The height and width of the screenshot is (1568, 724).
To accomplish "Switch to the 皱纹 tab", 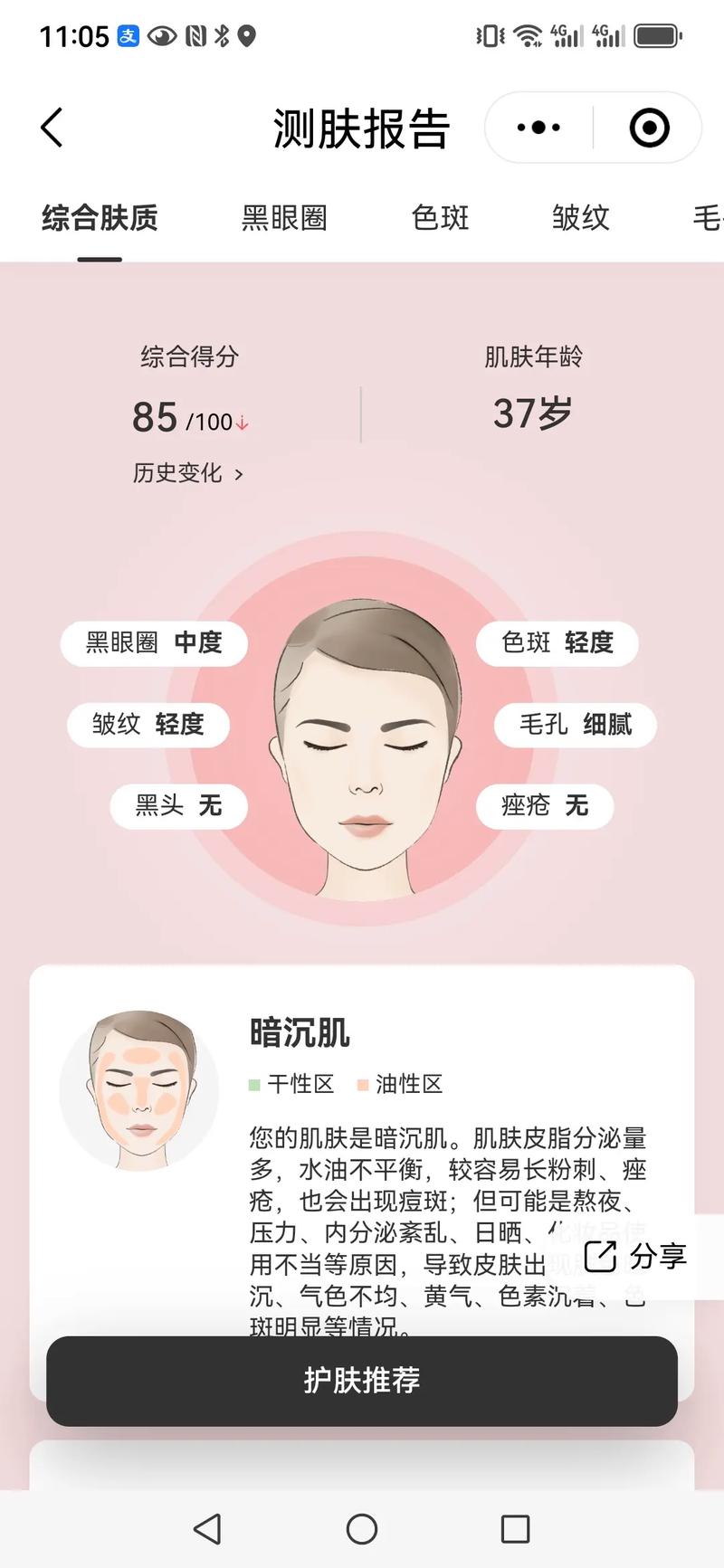I will [580, 218].
